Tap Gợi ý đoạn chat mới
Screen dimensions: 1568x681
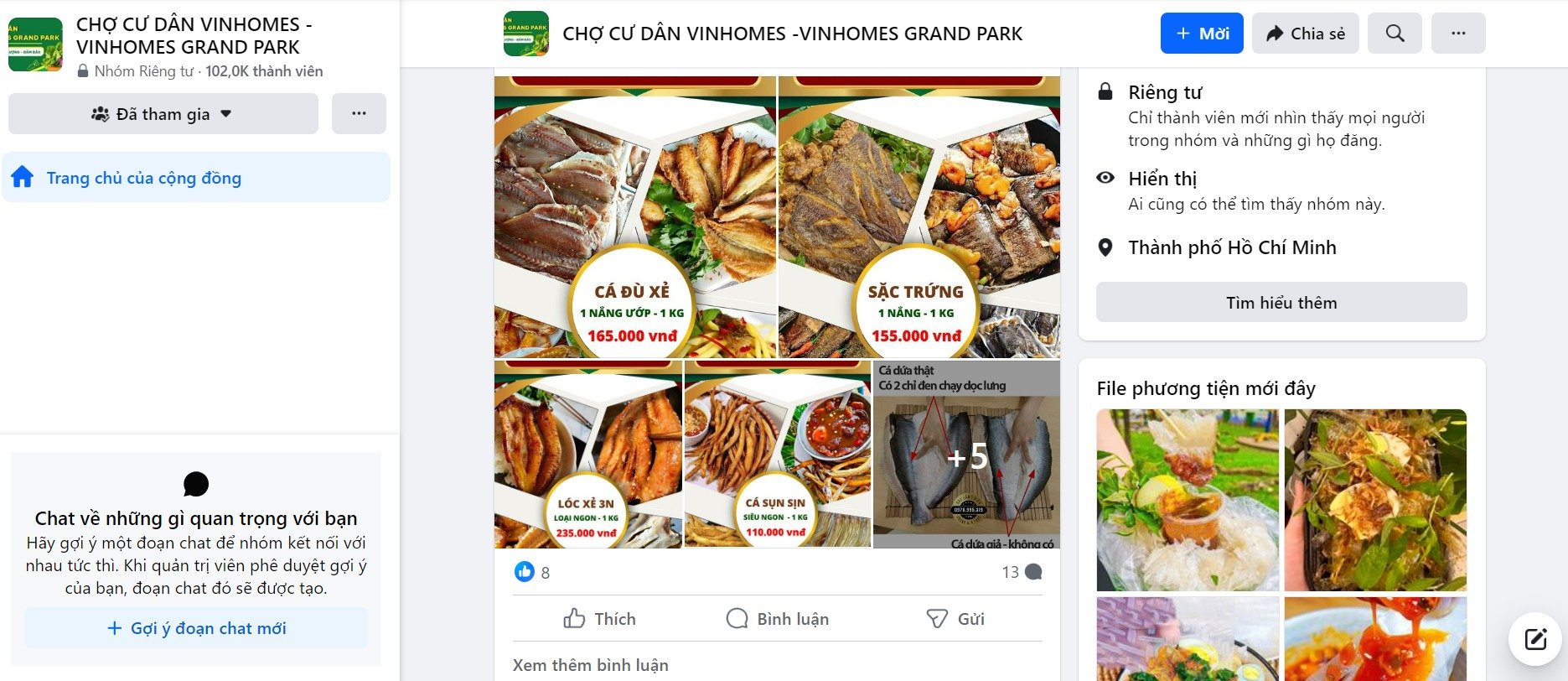click(196, 628)
